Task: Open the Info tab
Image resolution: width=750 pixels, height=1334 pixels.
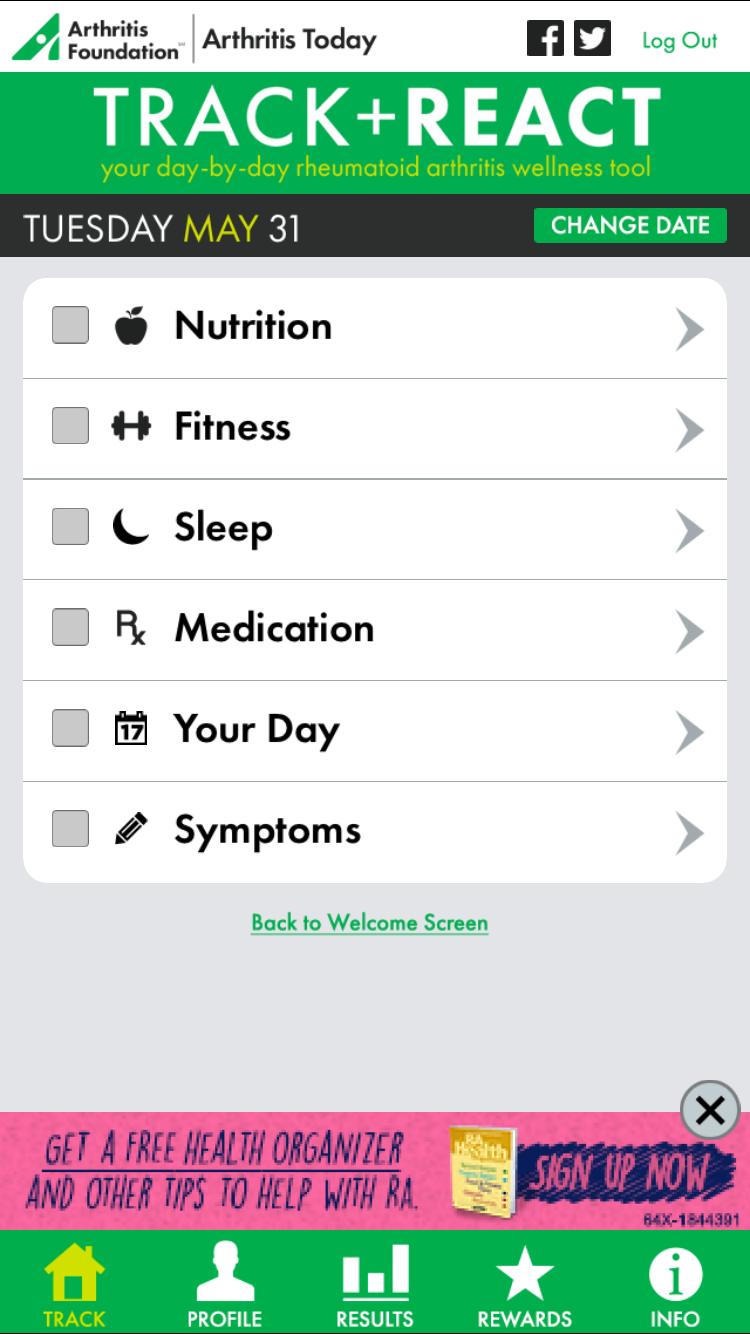Action: click(675, 1284)
